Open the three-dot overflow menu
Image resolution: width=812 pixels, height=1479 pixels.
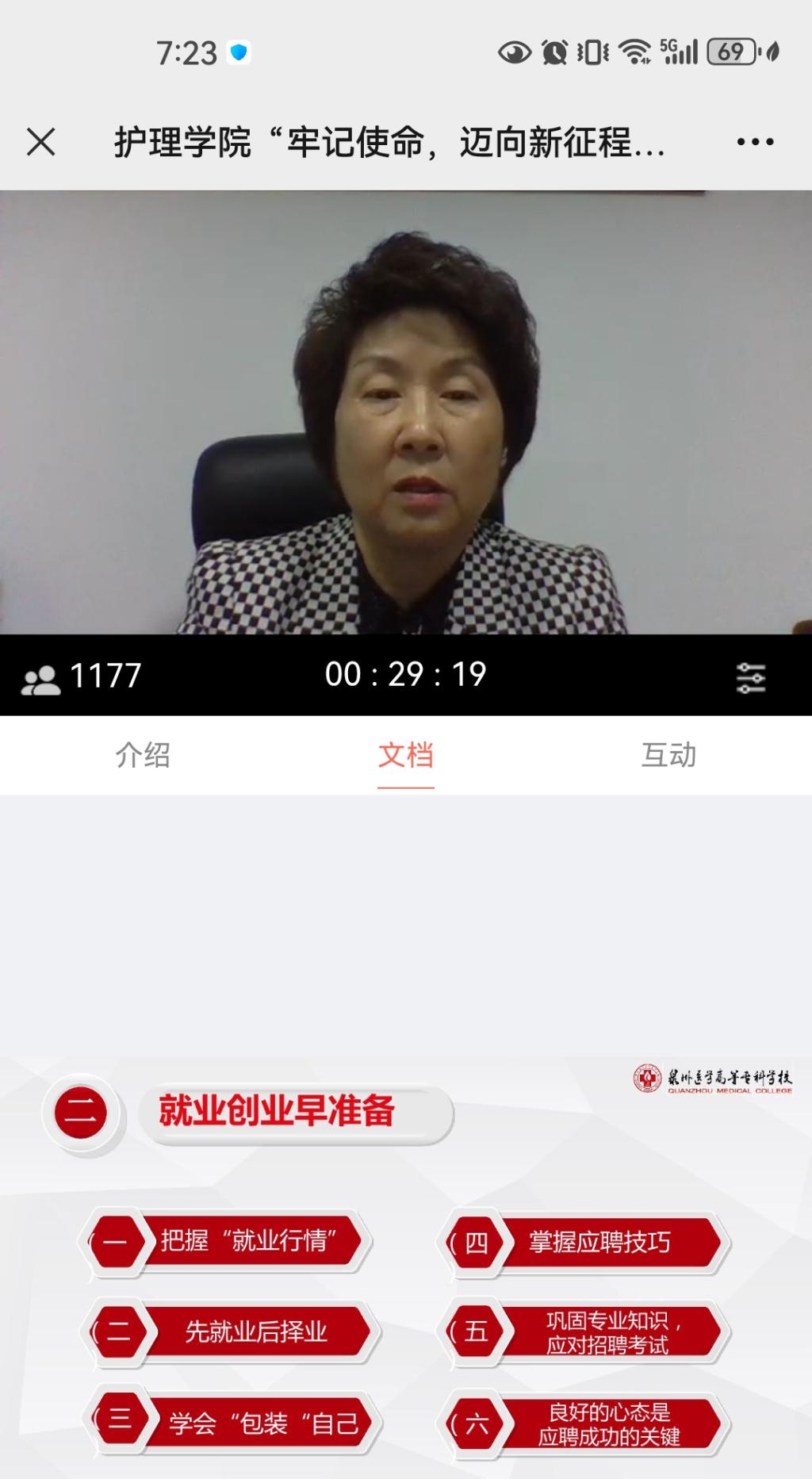tap(754, 143)
